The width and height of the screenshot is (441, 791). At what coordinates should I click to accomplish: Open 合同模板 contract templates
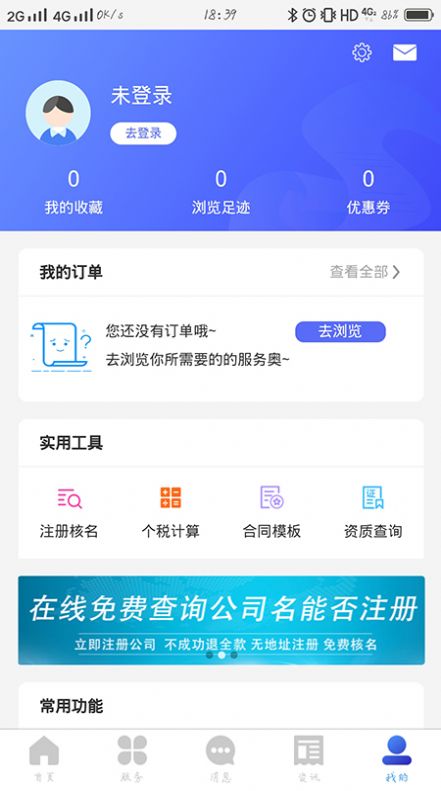[x=272, y=513]
